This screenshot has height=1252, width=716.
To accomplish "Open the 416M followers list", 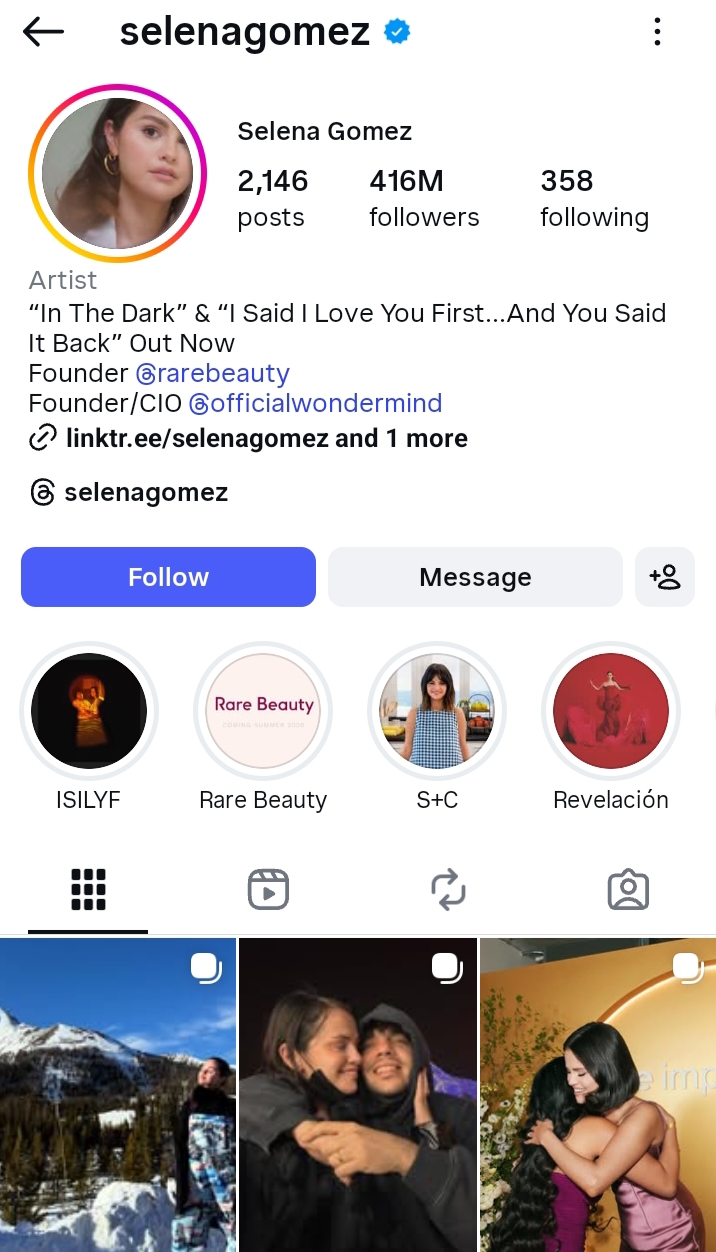I will 423,198.
